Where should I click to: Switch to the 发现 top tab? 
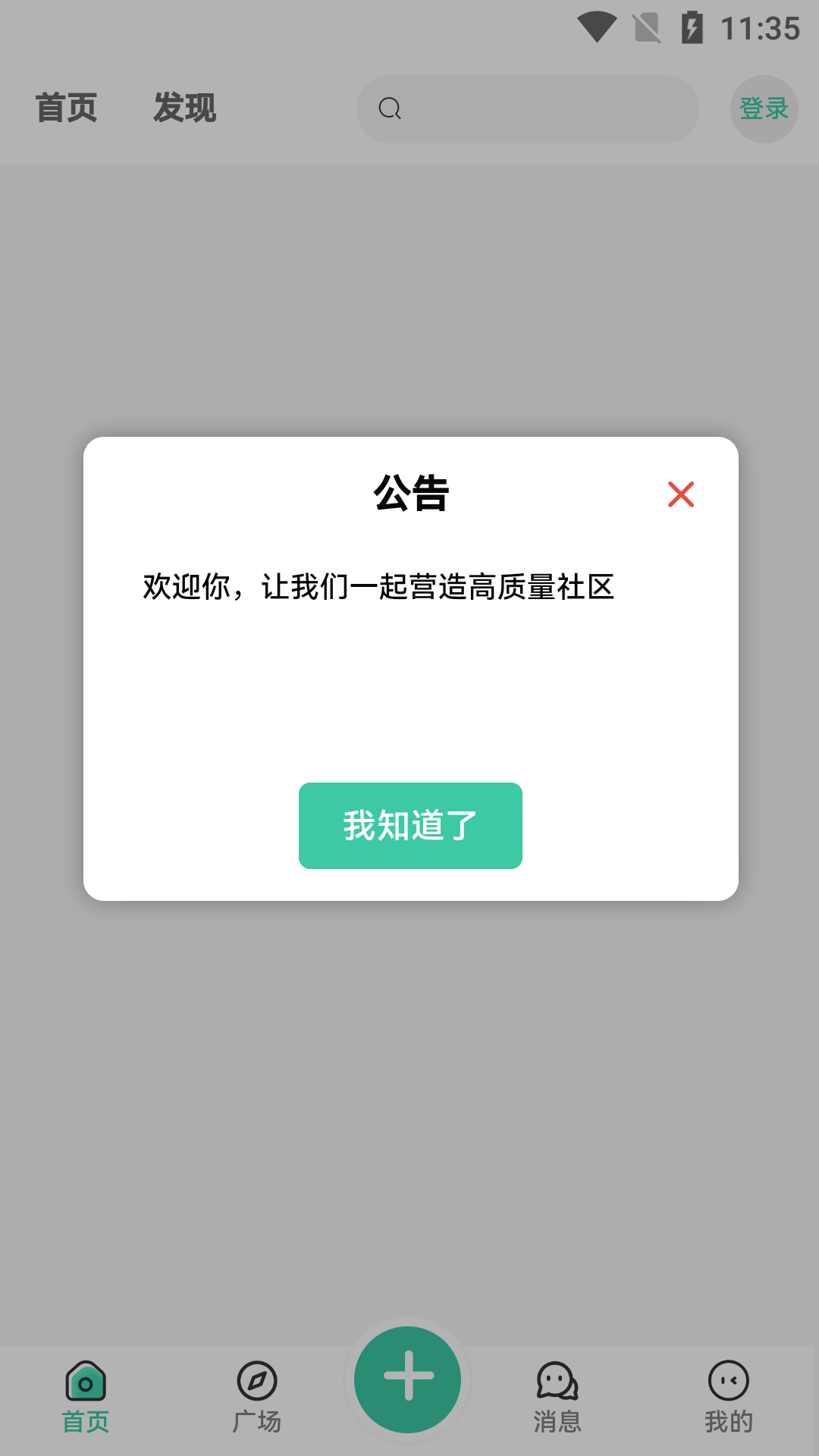pos(184,108)
